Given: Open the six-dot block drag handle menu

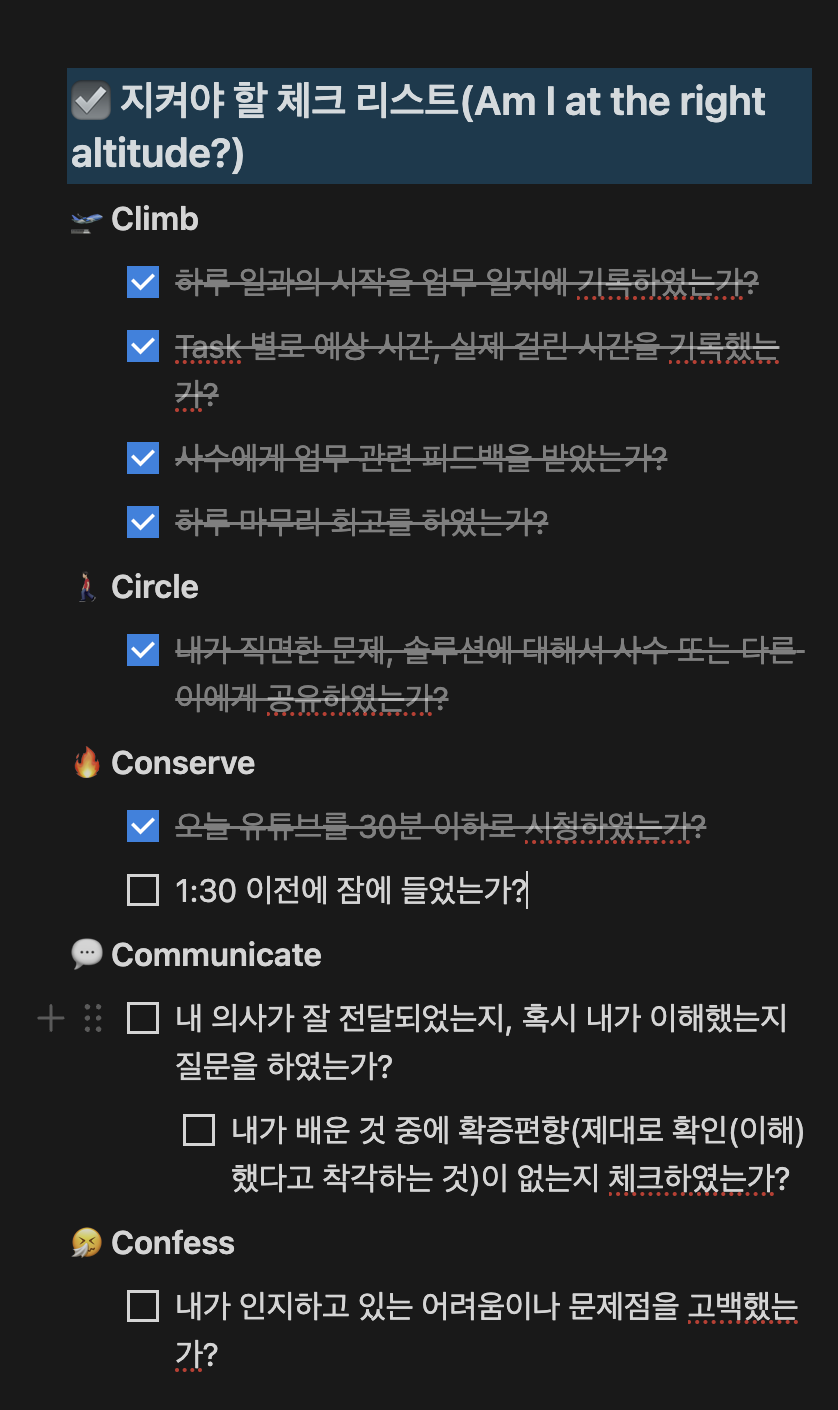Looking at the screenshot, I should (93, 1019).
